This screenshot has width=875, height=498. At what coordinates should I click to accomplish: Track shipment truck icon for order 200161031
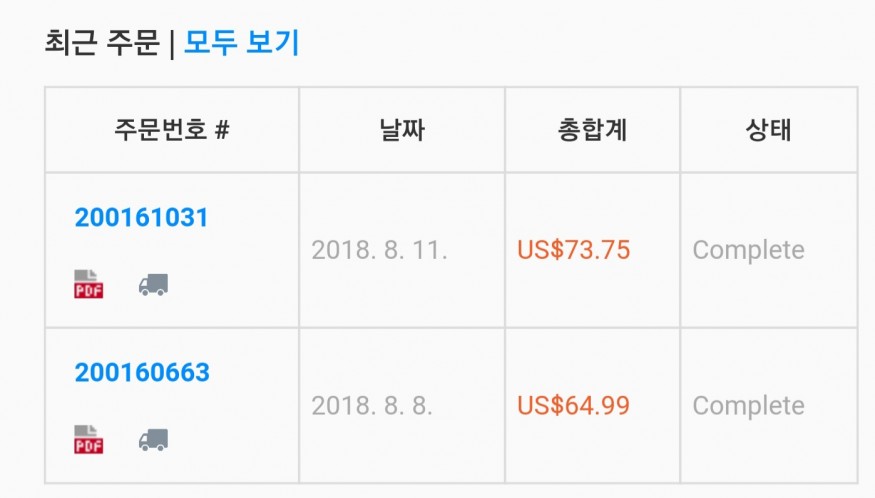(x=153, y=285)
